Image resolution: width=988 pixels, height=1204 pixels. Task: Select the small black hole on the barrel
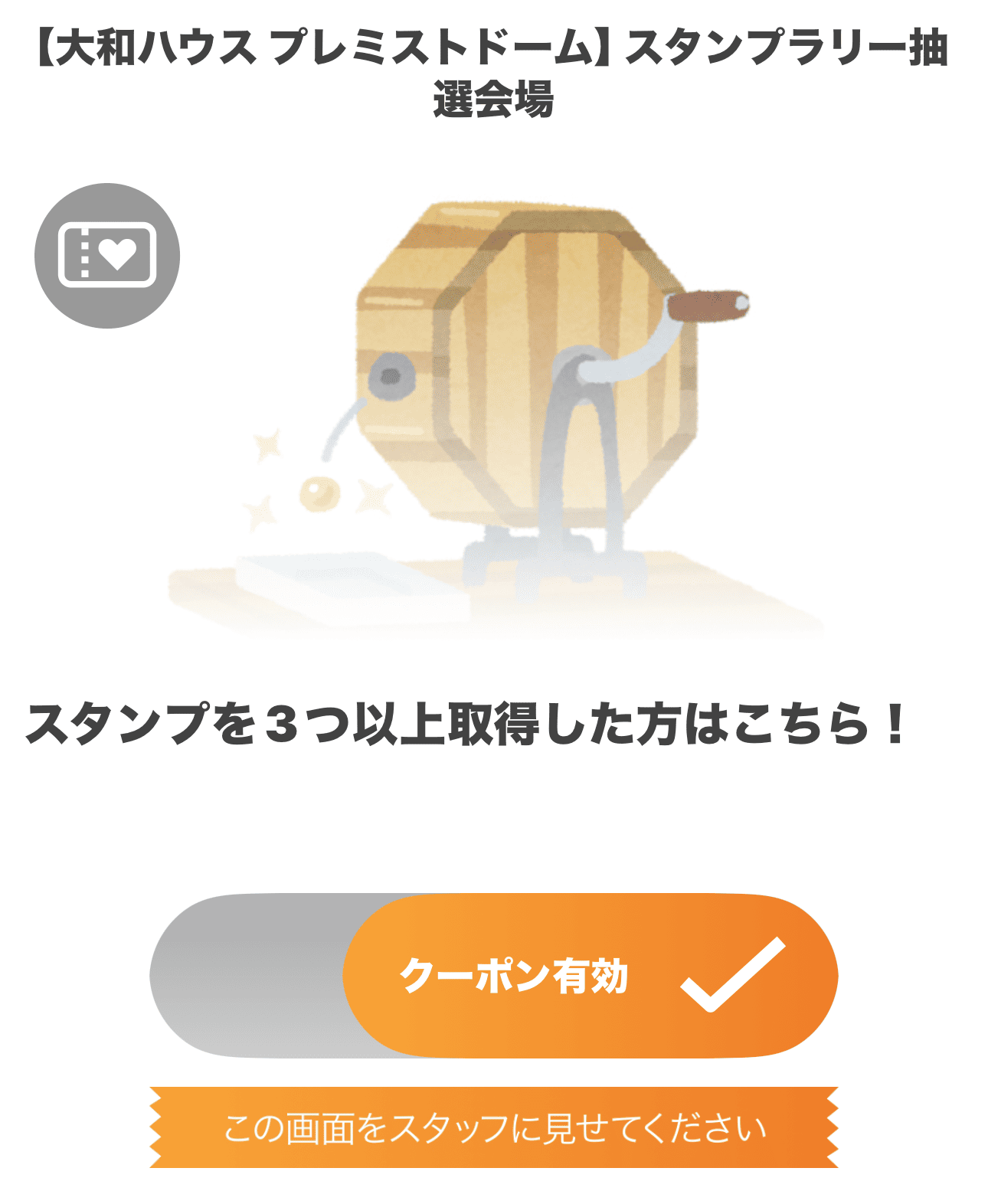click(392, 377)
